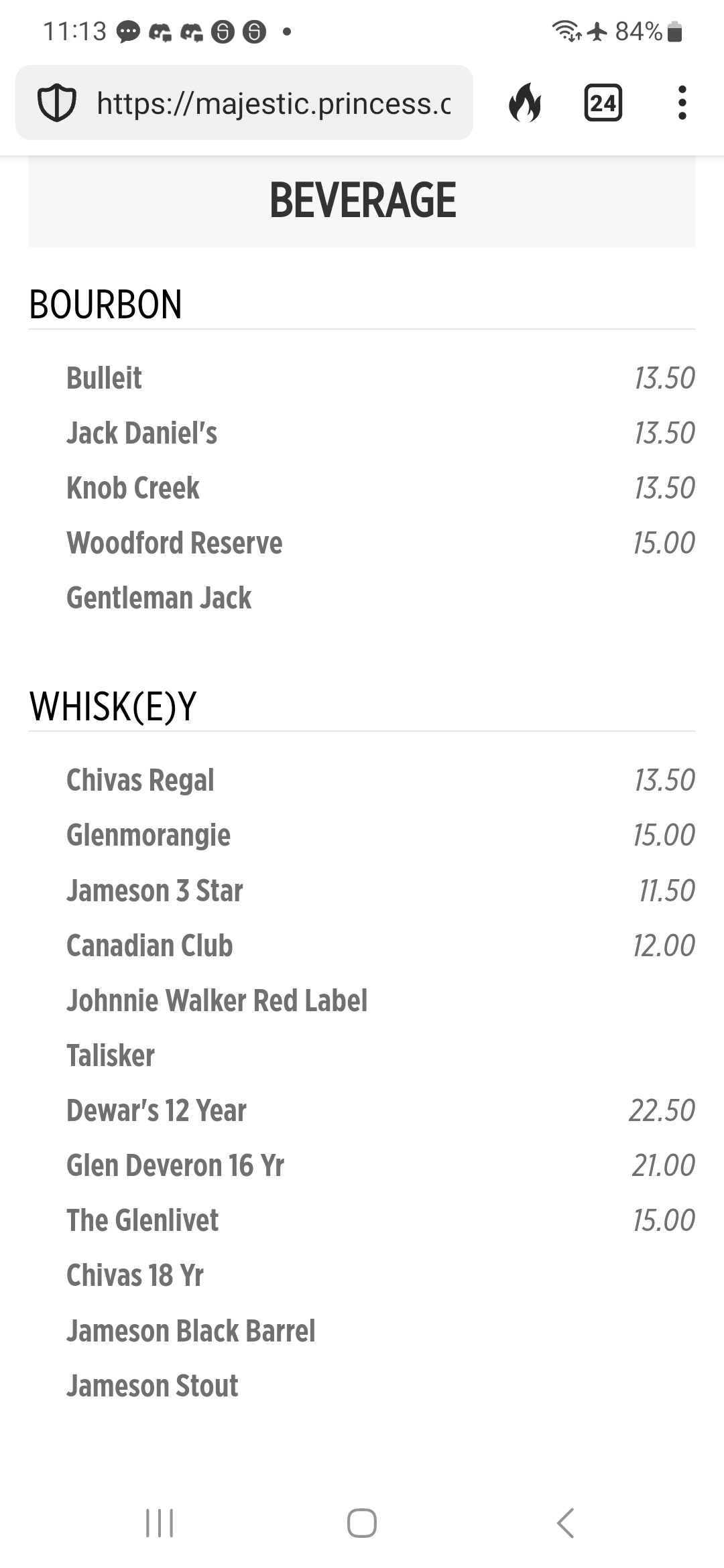Open the tab switcher showing 24 tabs
The image size is (724, 1568).
(x=603, y=103)
